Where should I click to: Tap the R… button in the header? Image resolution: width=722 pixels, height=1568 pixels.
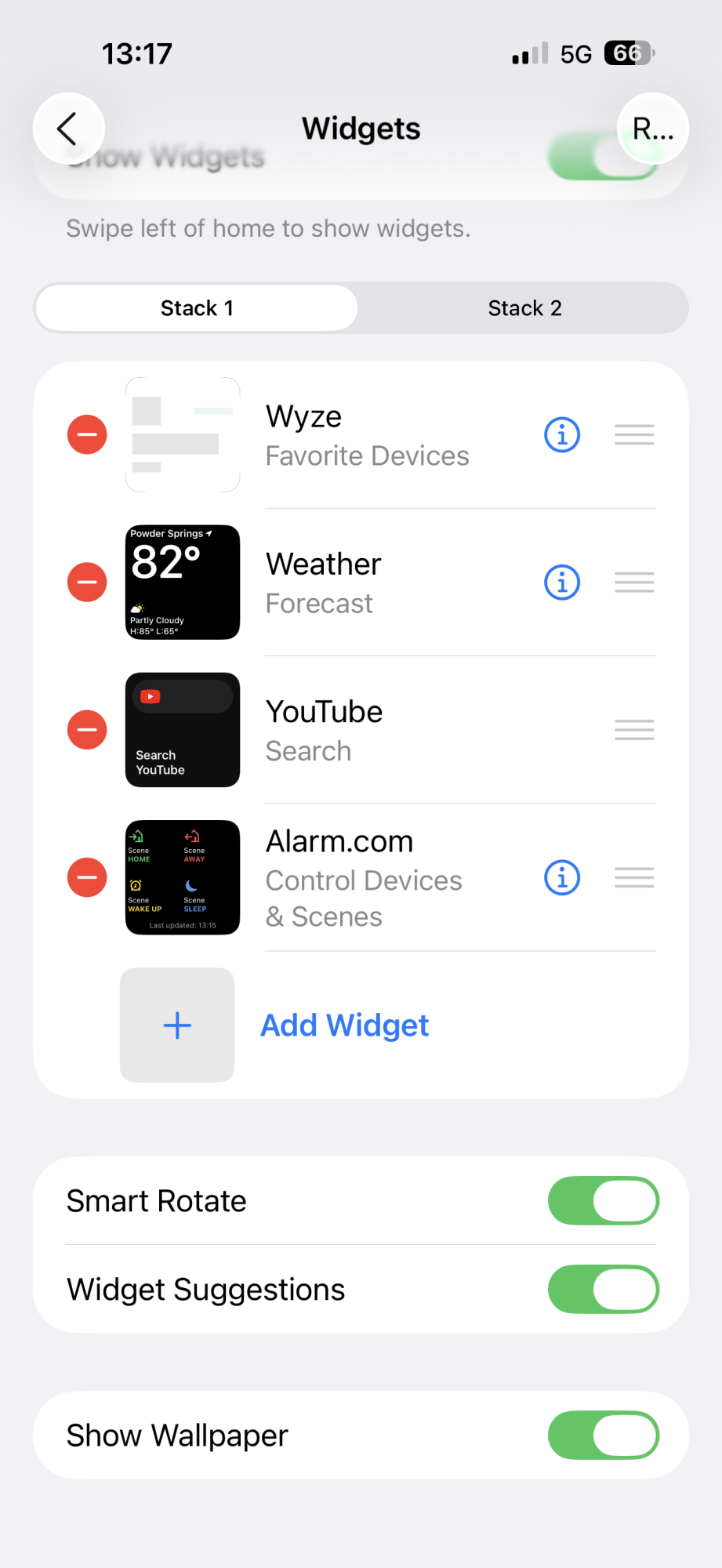click(x=653, y=129)
